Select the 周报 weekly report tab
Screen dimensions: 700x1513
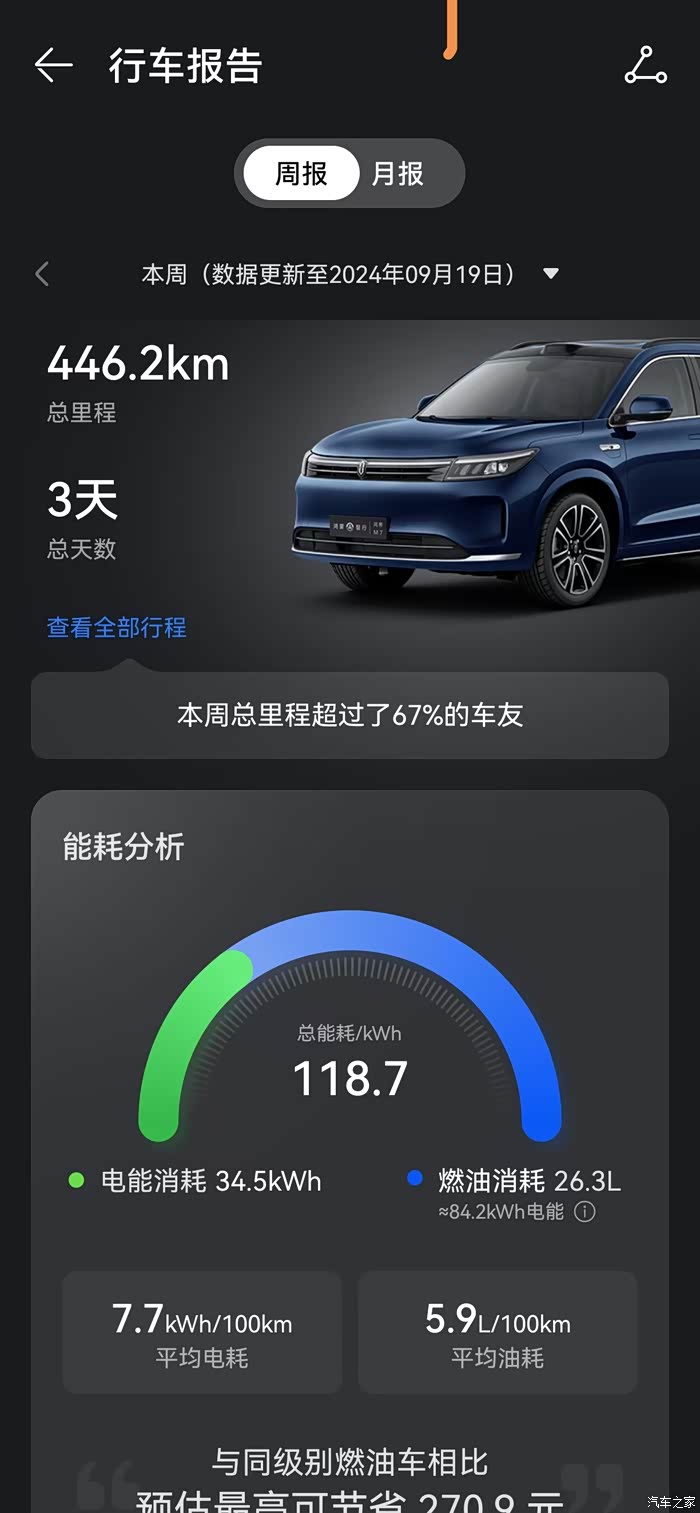coord(301,173)
